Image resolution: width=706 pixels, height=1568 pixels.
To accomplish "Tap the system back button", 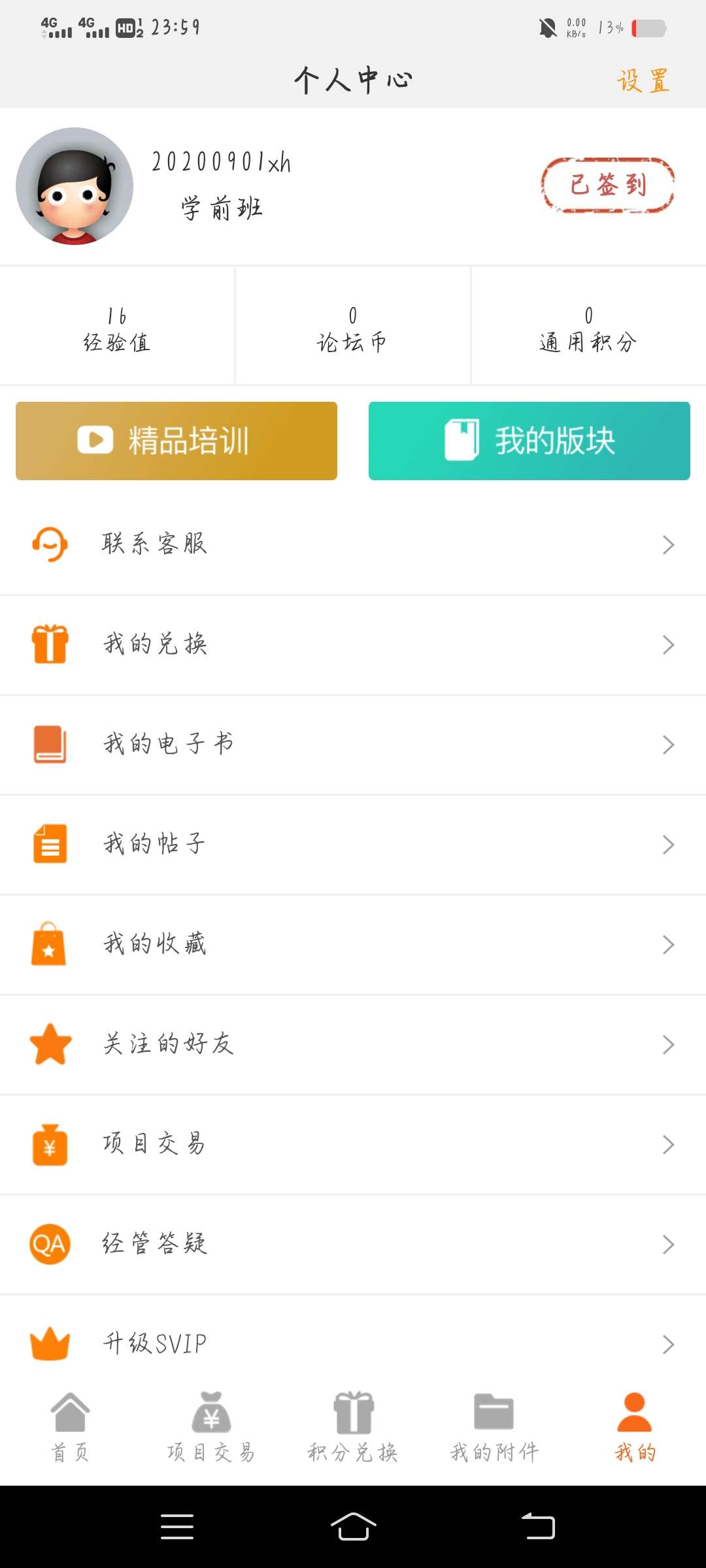I will (538, 1527).
